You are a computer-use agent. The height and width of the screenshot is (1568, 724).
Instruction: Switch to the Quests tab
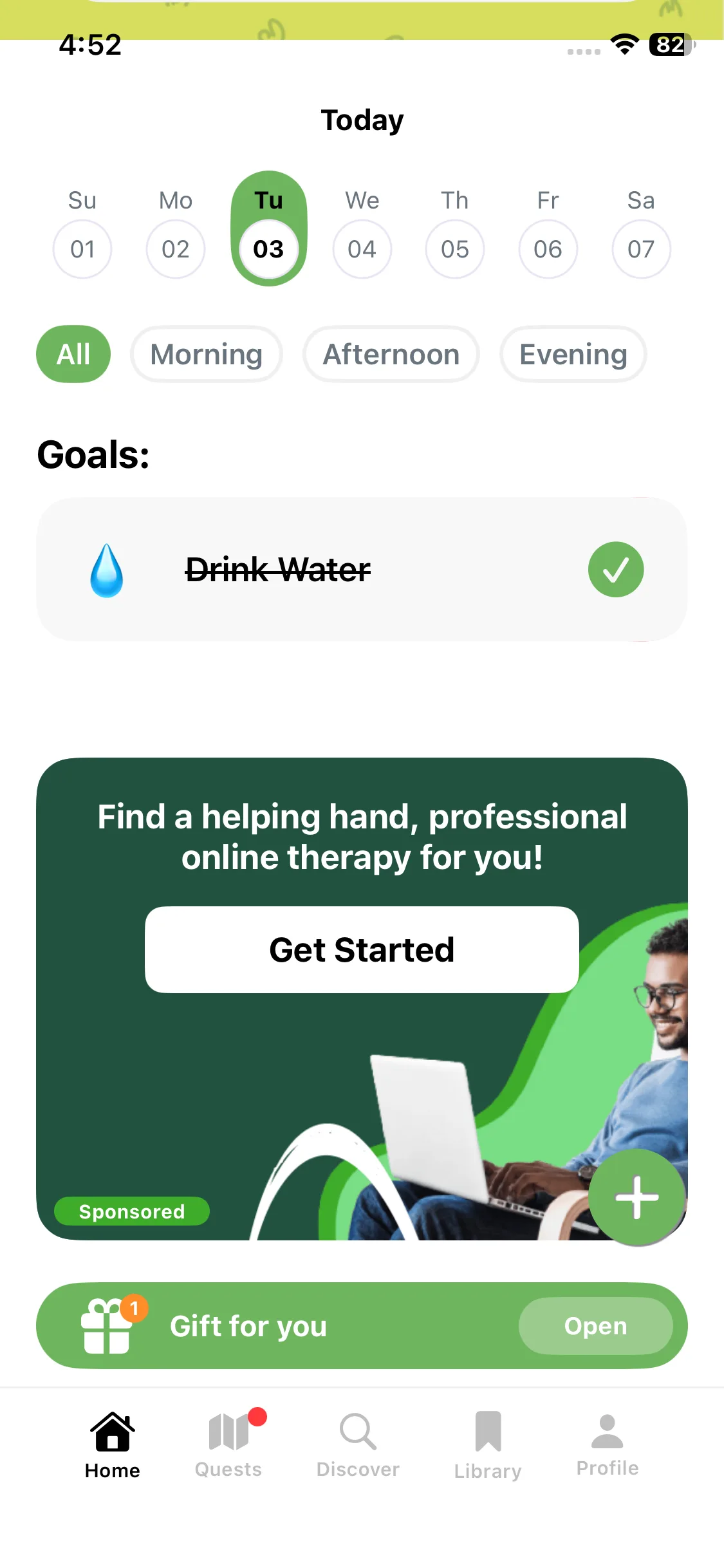pyautogui.click(x=228, y=1442)
